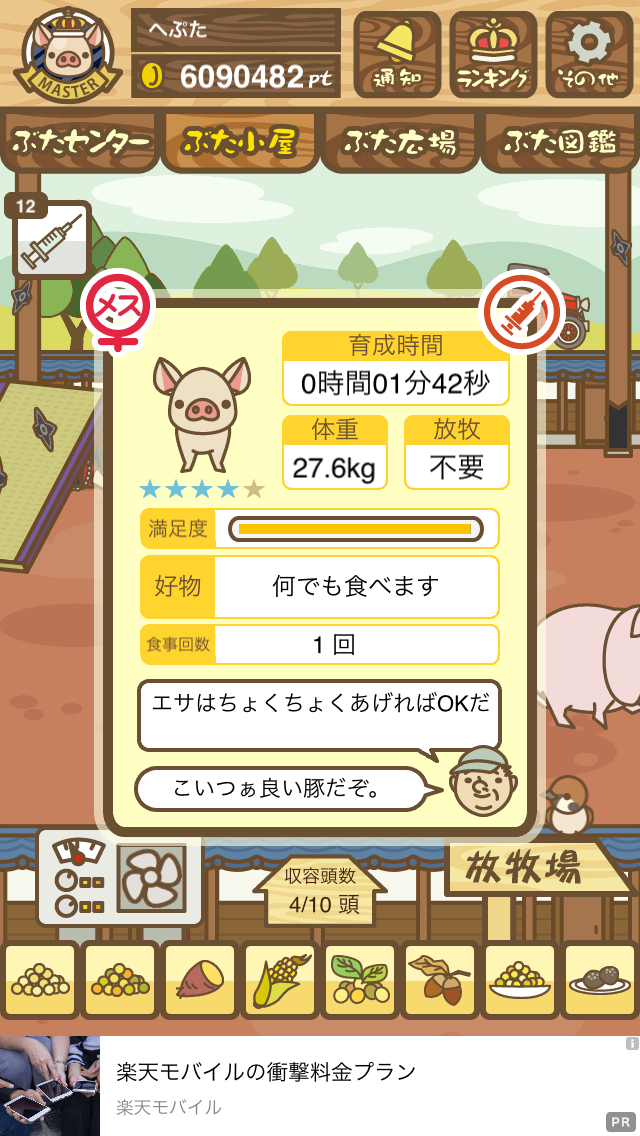
Task: Choose the green leaf bean feed
Action: pos(360,980)
